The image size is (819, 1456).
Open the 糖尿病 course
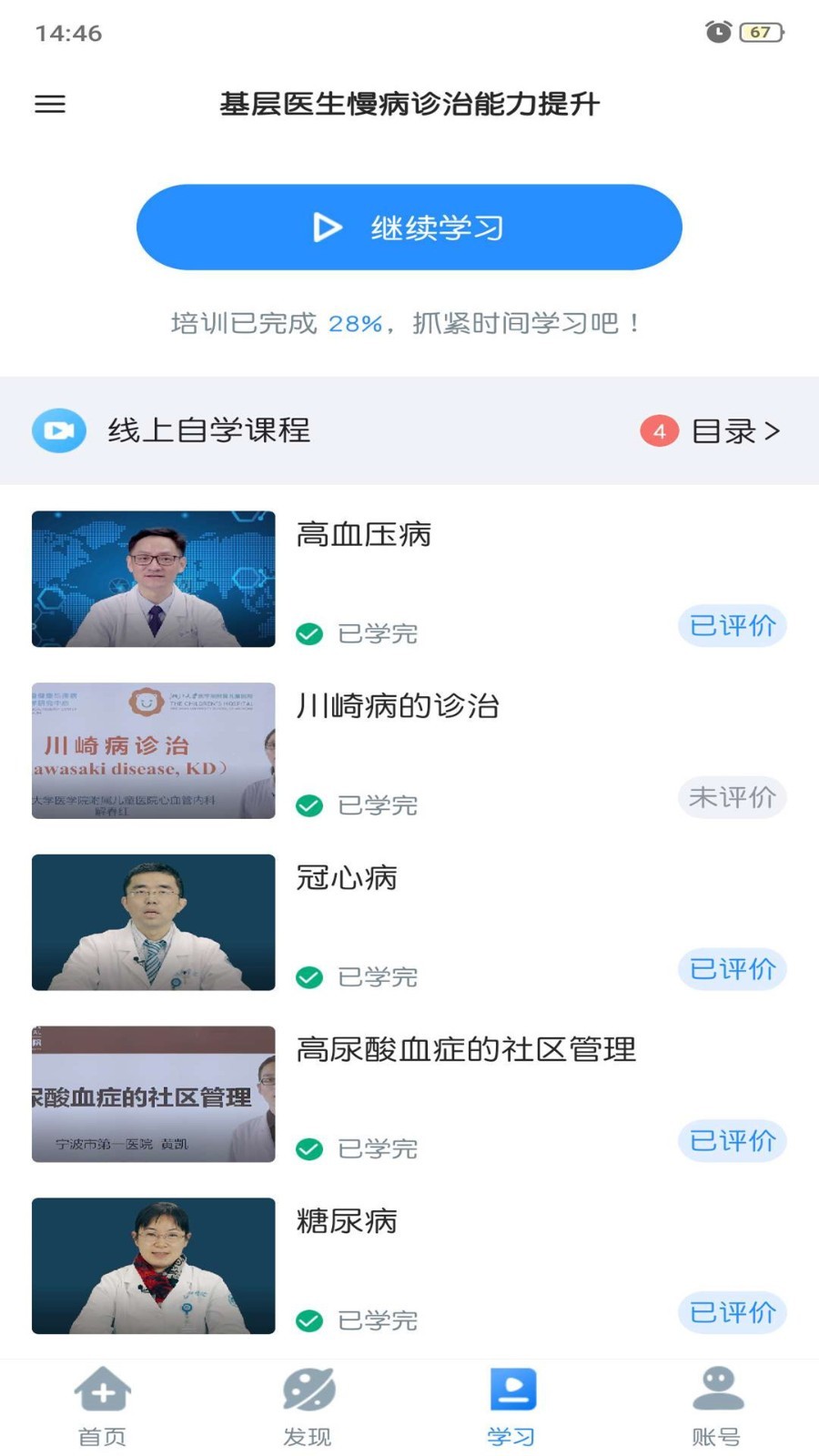coord(347,1221)
